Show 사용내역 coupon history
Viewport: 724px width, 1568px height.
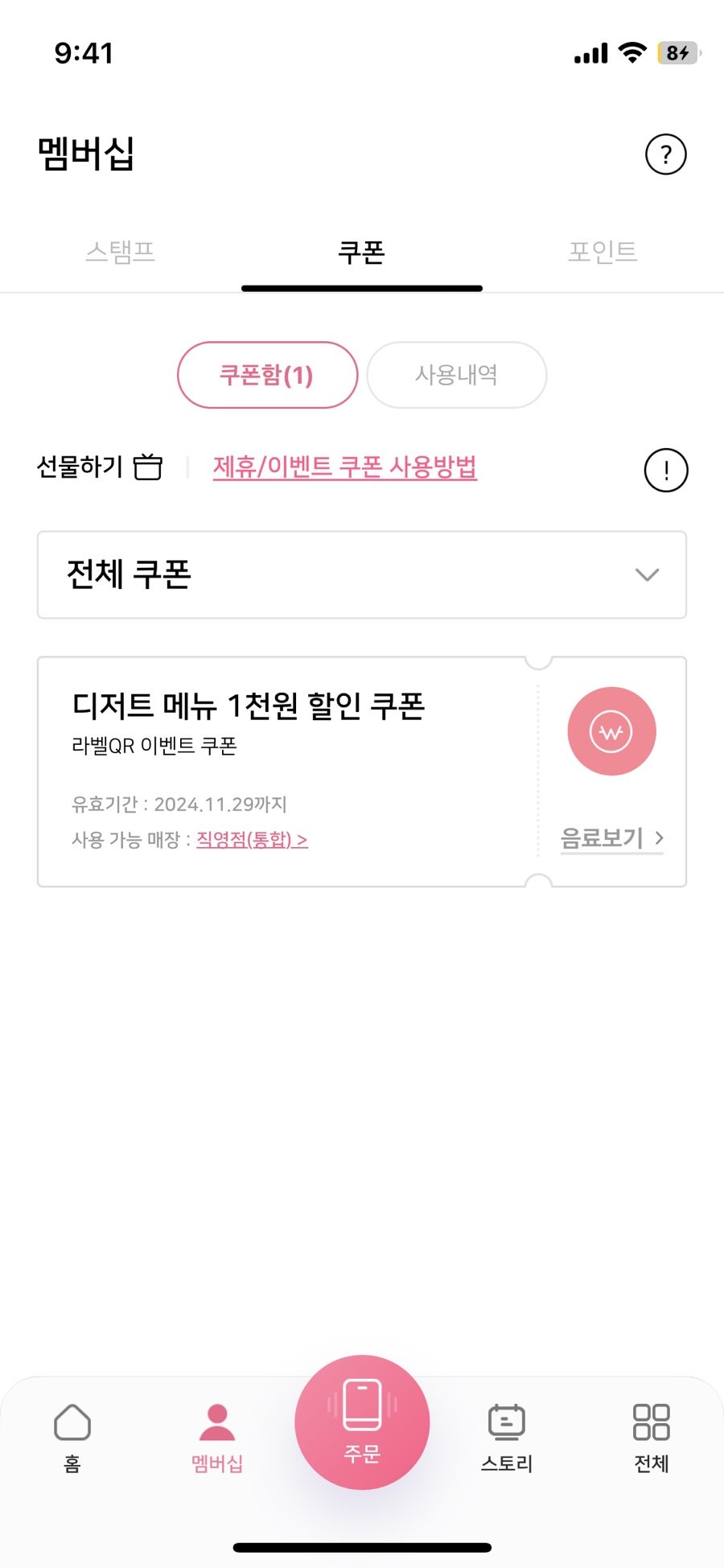[x=456, y=375]
